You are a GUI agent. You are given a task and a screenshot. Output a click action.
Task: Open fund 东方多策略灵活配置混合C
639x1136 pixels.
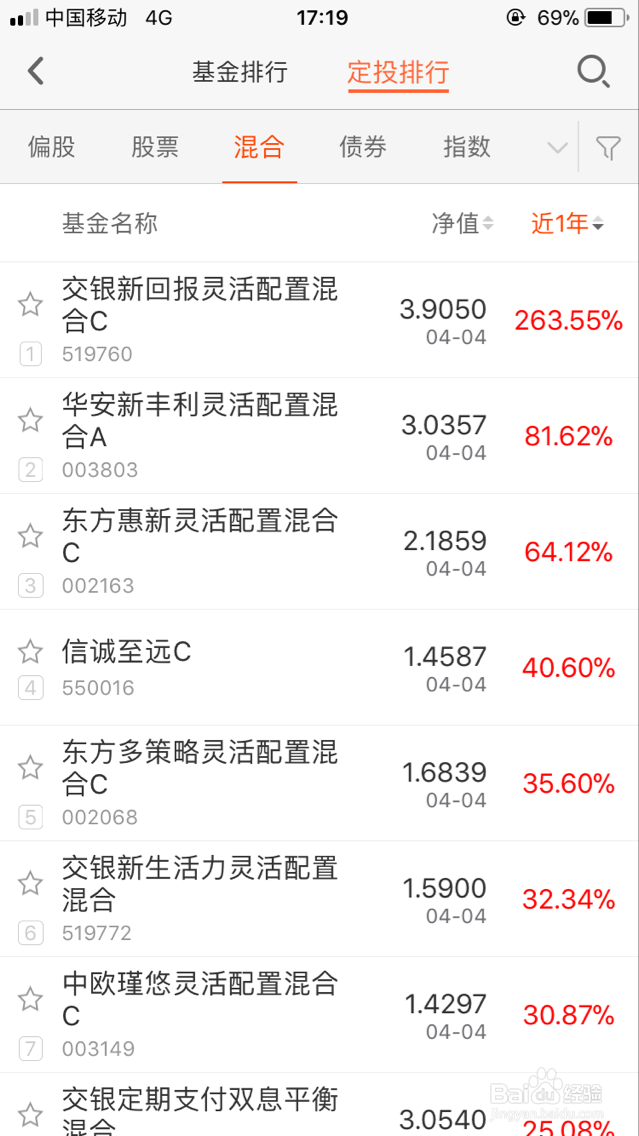click(x=320, y=783)
